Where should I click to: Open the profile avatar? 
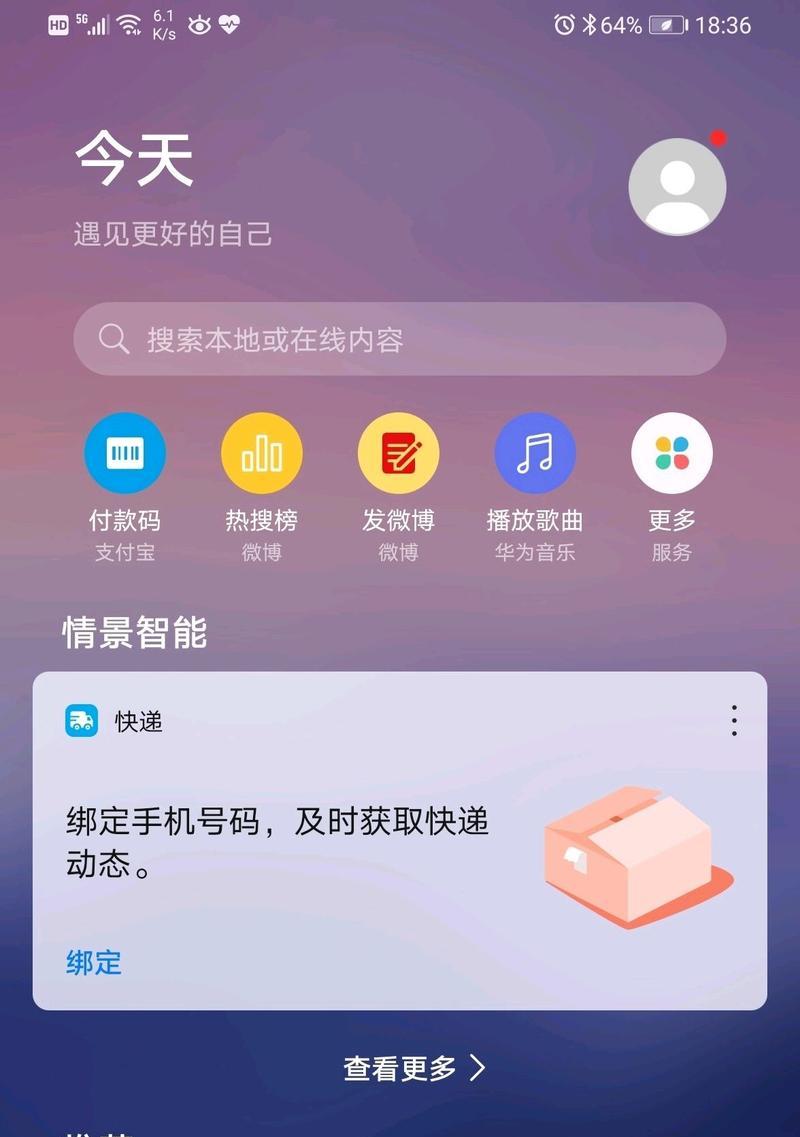[x=677, y=187]
